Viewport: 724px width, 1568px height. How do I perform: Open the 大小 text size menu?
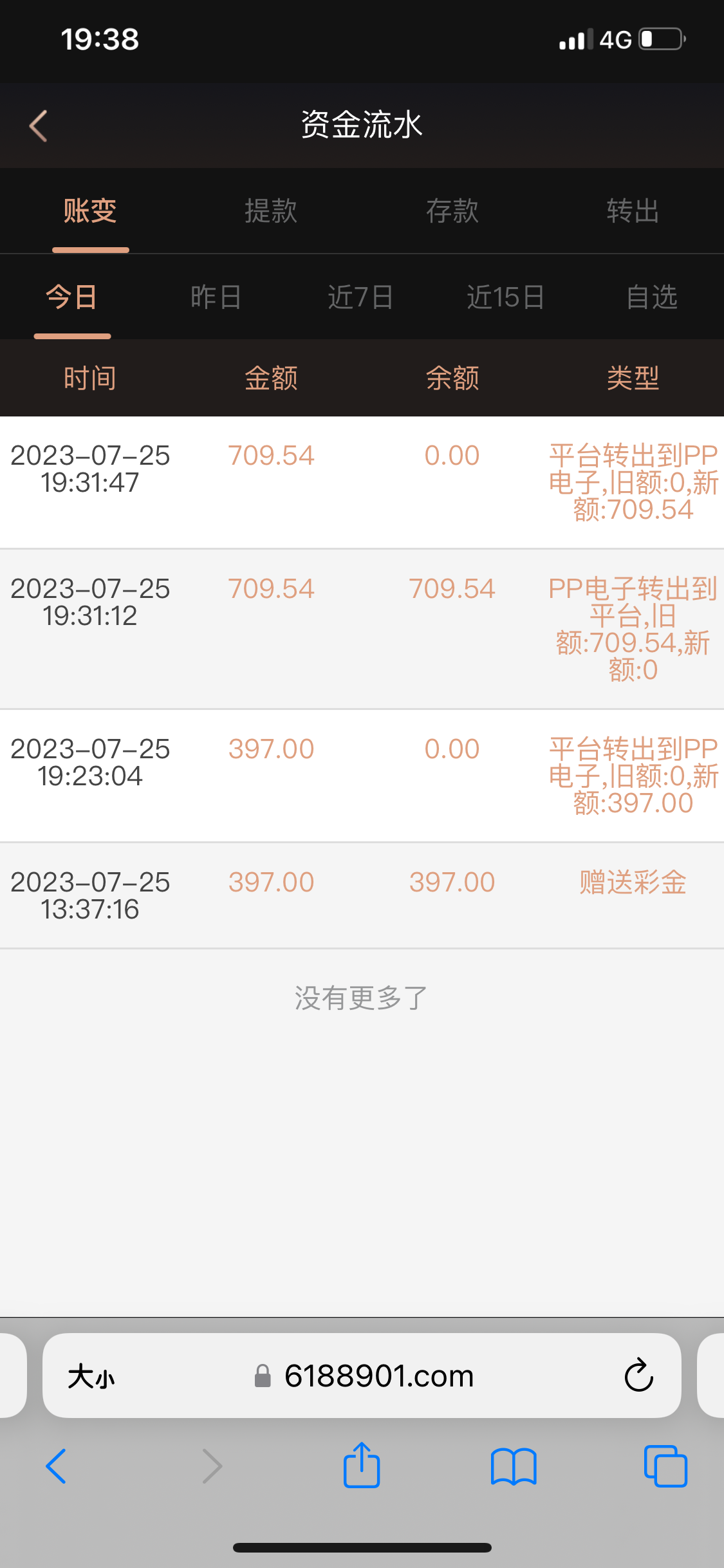(x=91, y=1377)
